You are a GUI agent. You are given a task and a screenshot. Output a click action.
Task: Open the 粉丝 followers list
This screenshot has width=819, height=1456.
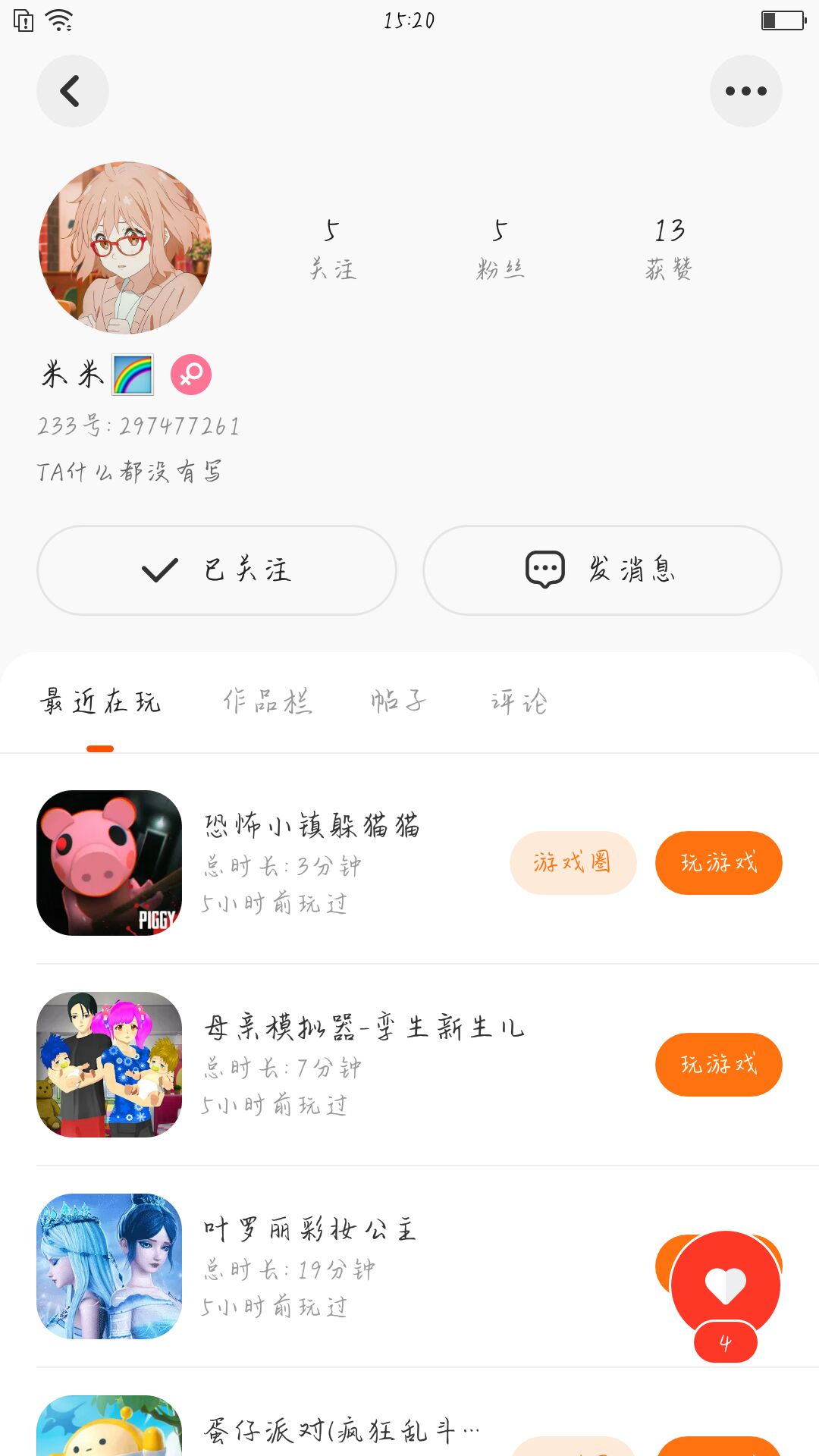500,248
